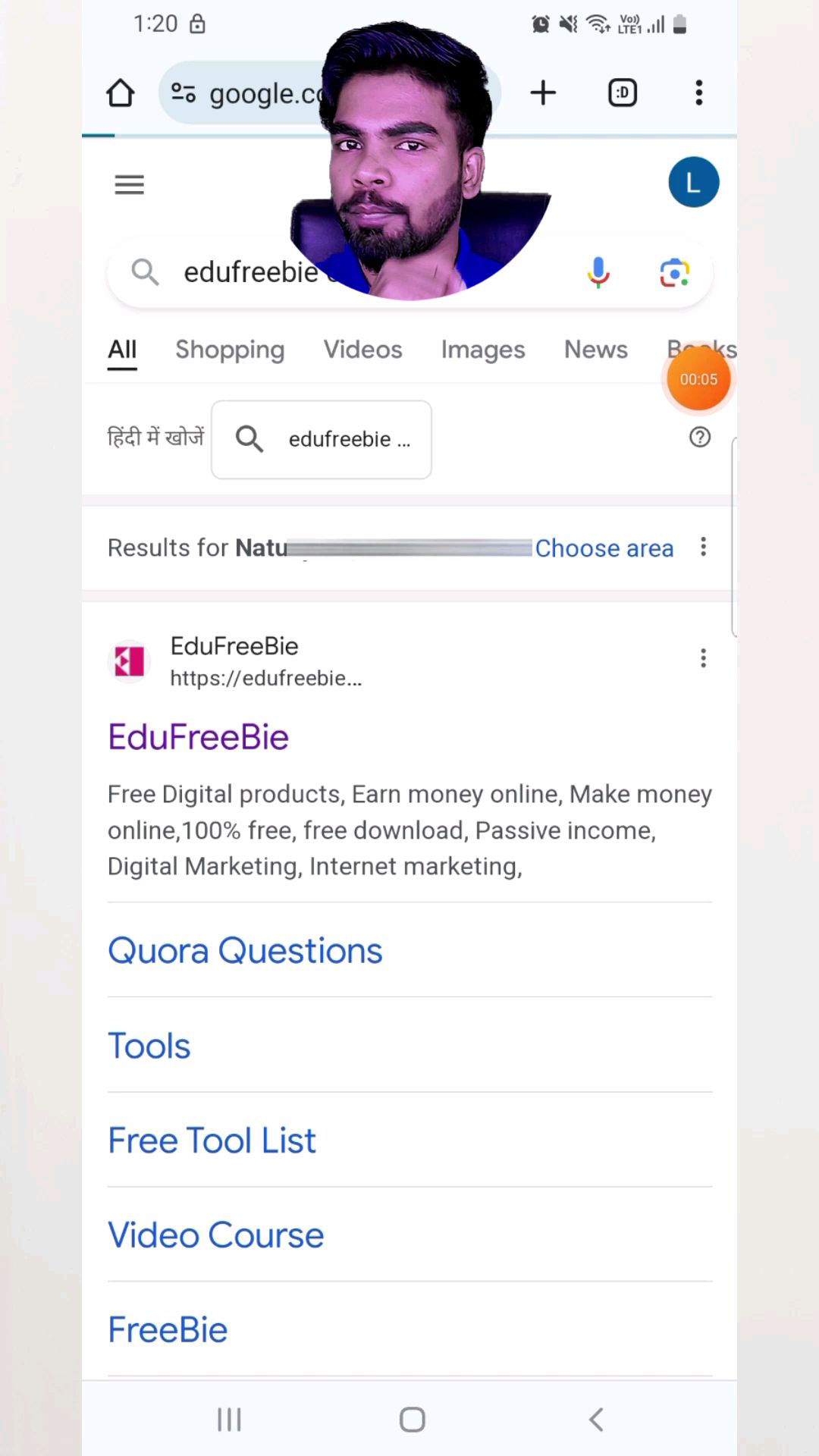Image resolution: width=819 pixels, height=1456 pixels.
Task: Open the Free Tool List sitelink
Action: pos(212,1141)
